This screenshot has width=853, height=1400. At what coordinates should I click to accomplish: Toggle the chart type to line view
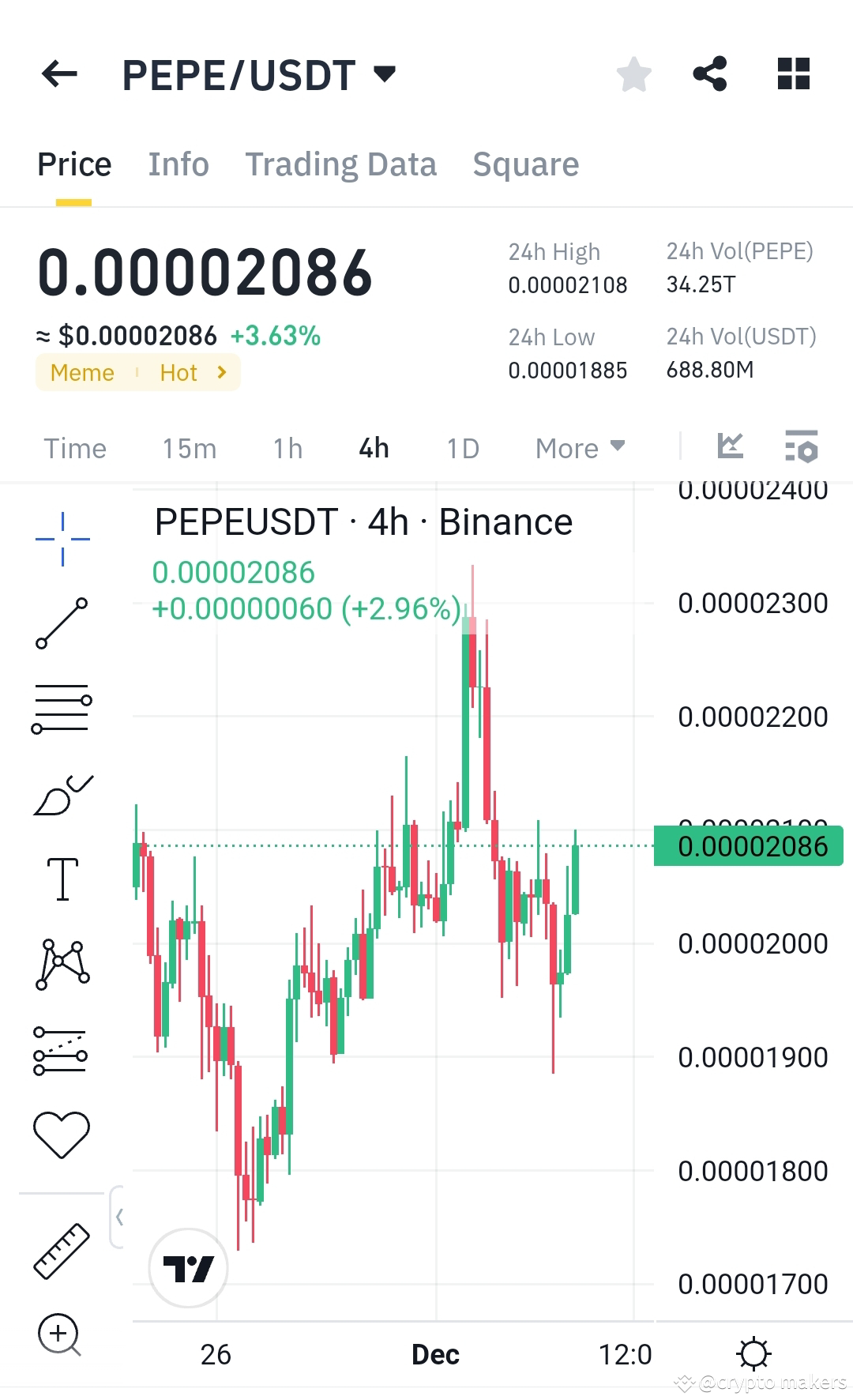(x=731, y=446)
